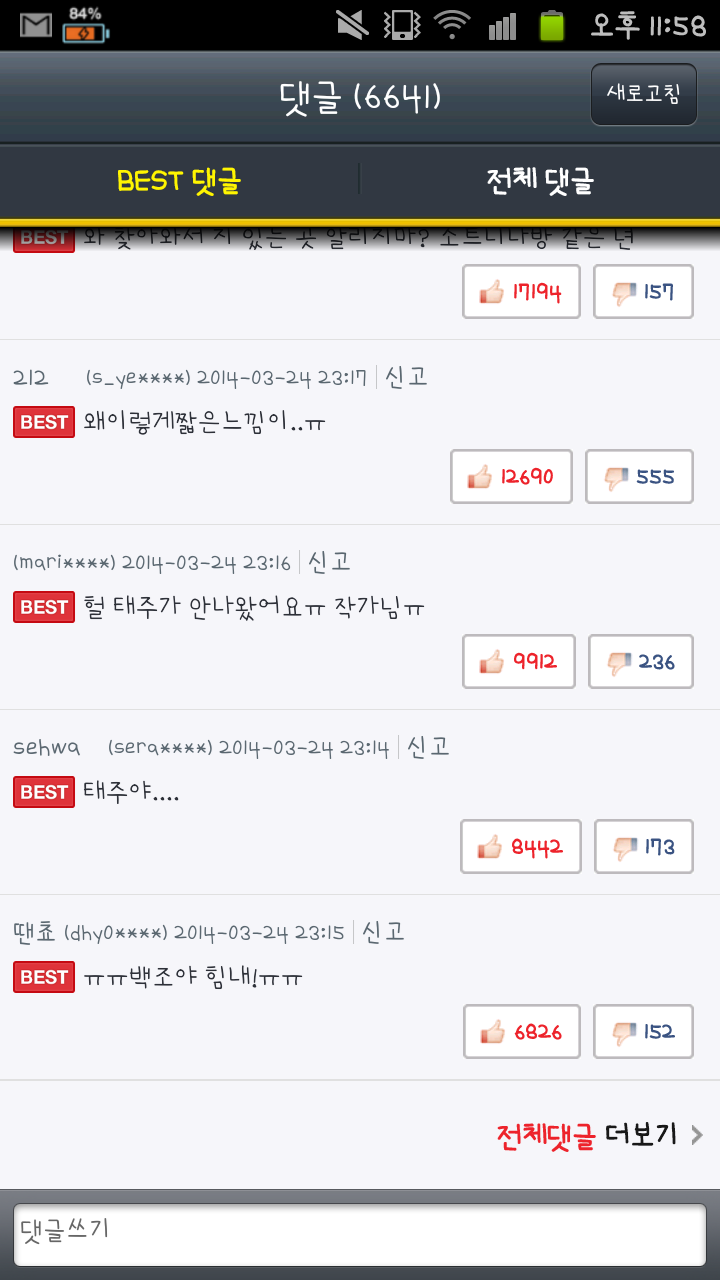Viewport: 720px width, 1280px height.
Task: Switch to the 전체 댓글 tab
Action: click(x=540, y=181)
